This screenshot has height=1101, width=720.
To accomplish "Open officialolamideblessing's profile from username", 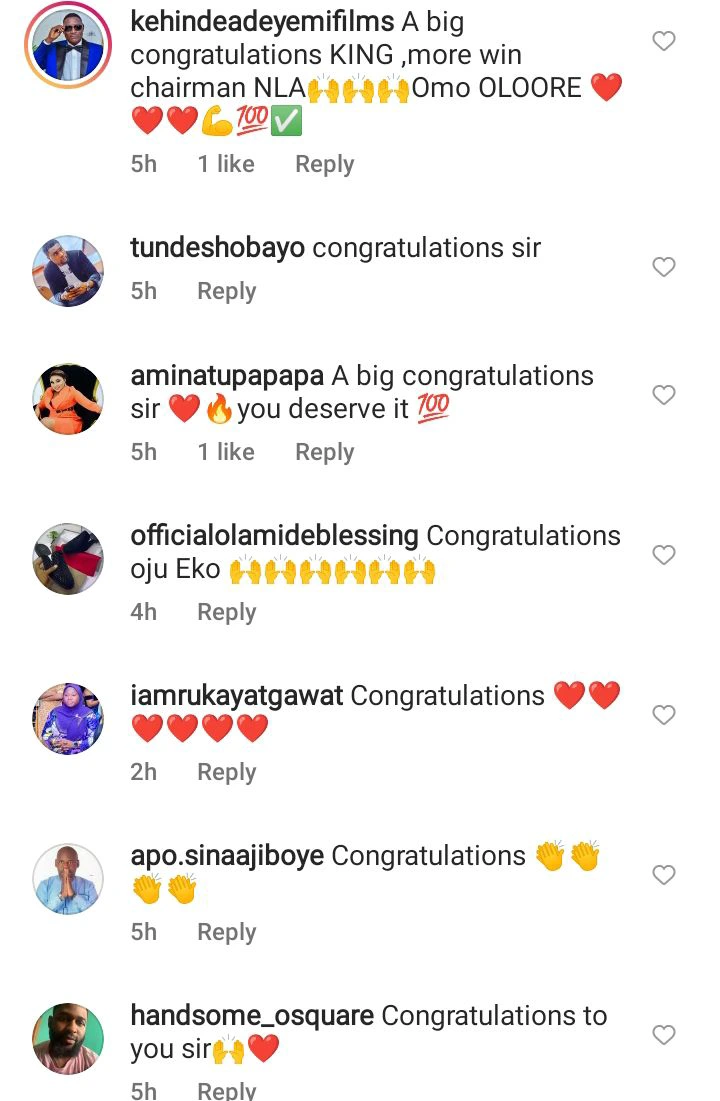I will 274,536.
